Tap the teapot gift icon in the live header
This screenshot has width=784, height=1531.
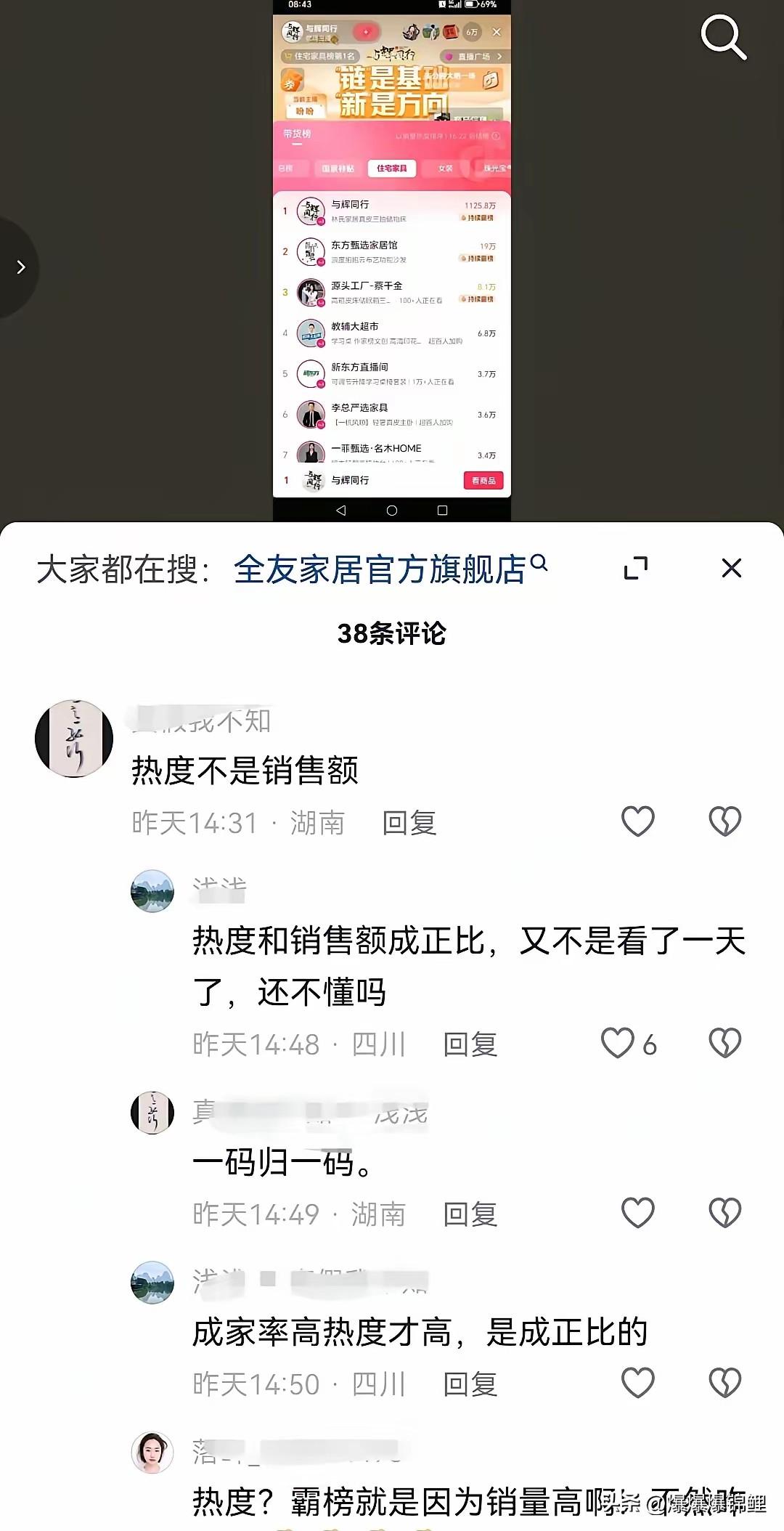point(411,32)
